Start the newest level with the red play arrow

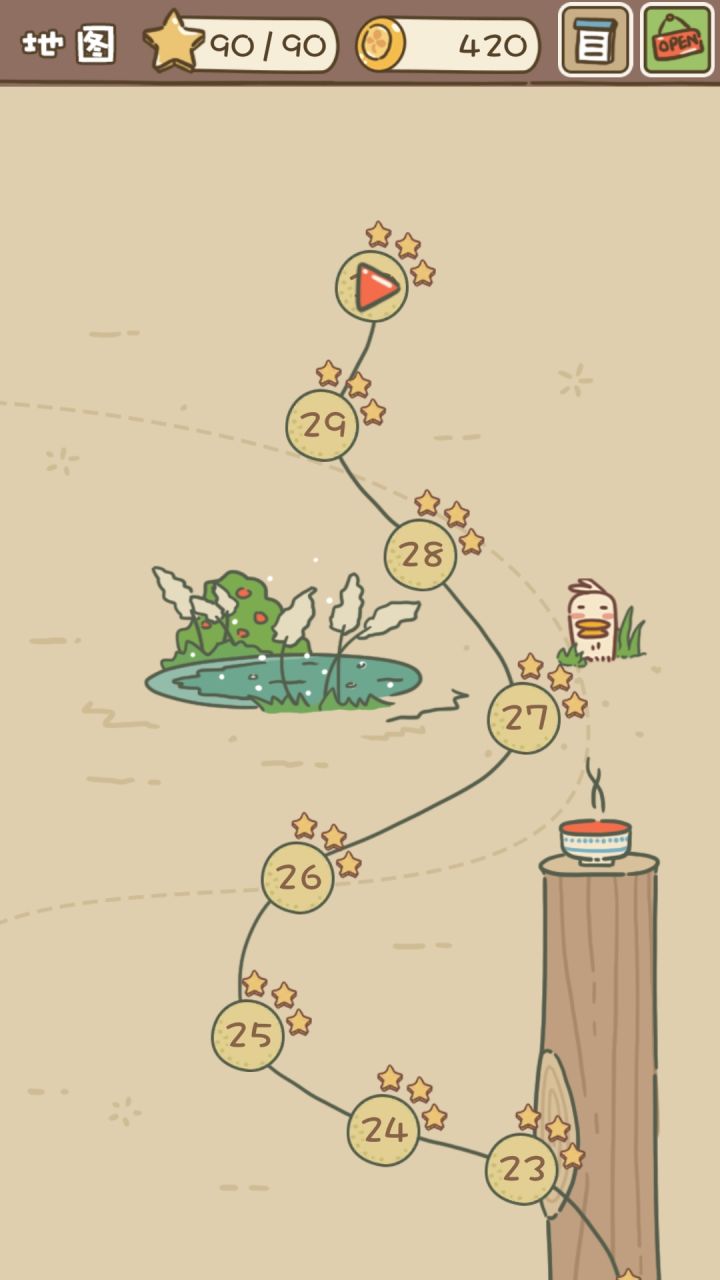pyautogui.click(x=372, y=287)
